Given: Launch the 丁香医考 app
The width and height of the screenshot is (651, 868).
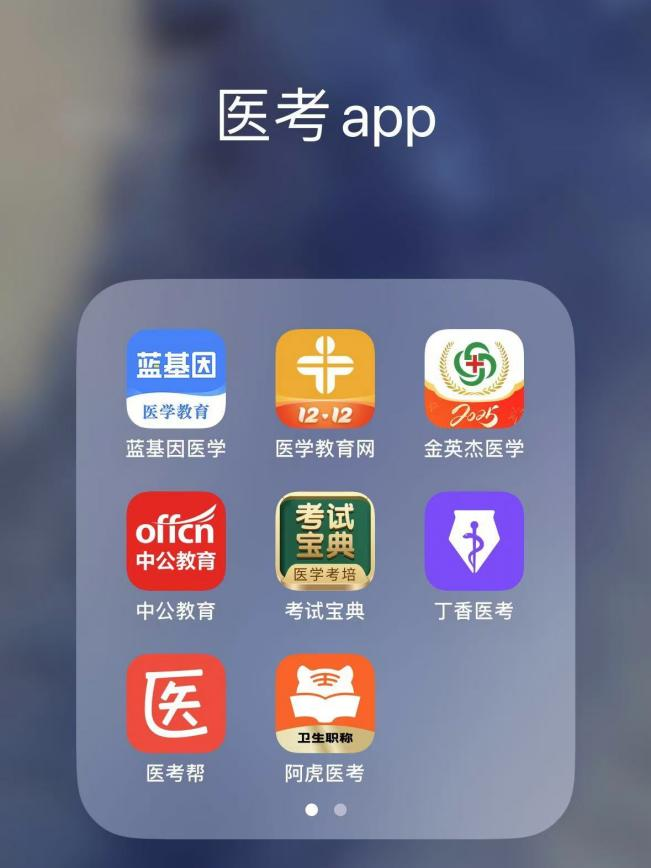Looking at the screenshot, I should coord(474,541).
